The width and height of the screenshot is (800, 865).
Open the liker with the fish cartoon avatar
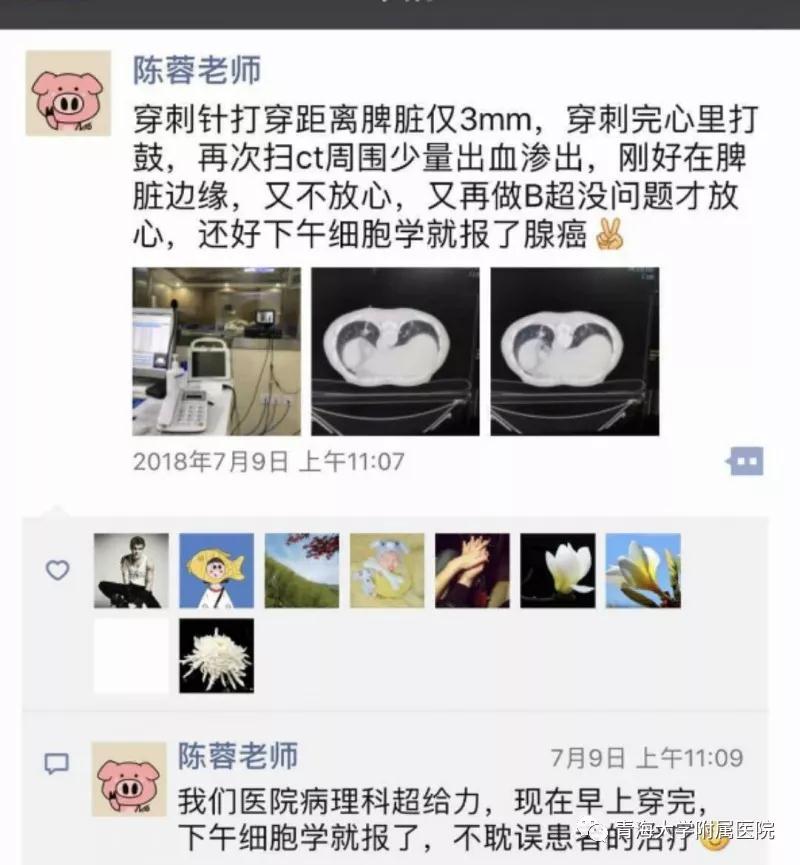tap(216, 571)
